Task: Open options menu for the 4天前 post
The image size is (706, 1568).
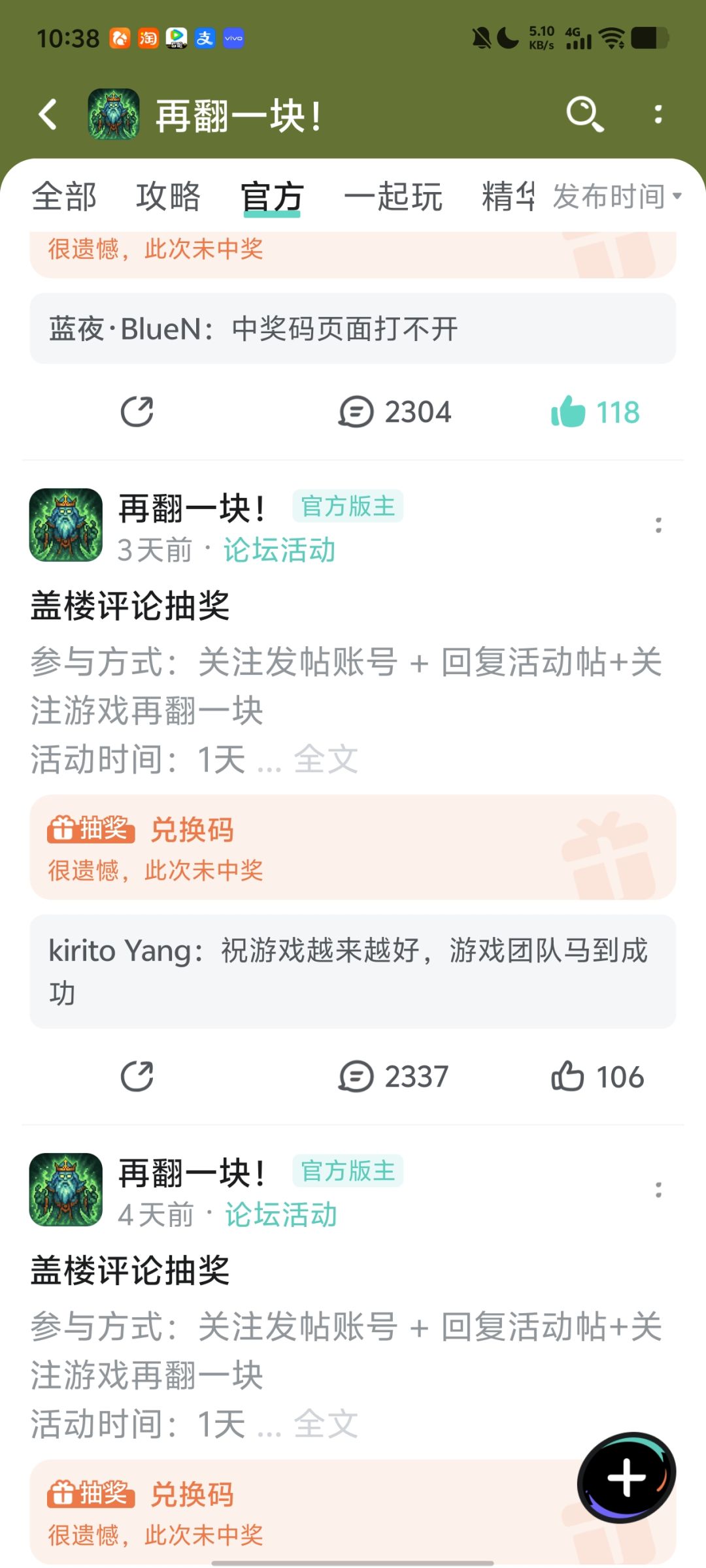Action: 658,1190
